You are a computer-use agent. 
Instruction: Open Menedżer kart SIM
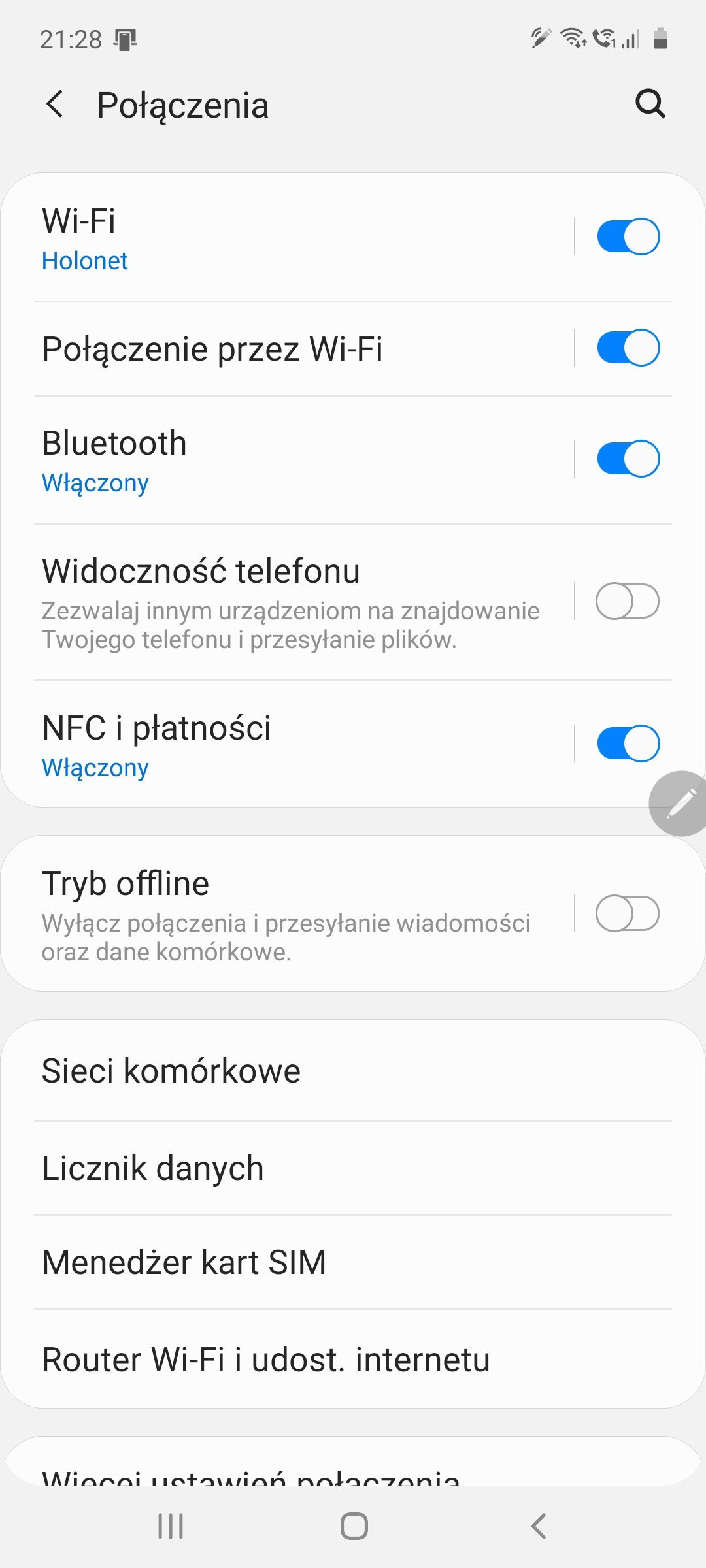[x=353, y=1262]
